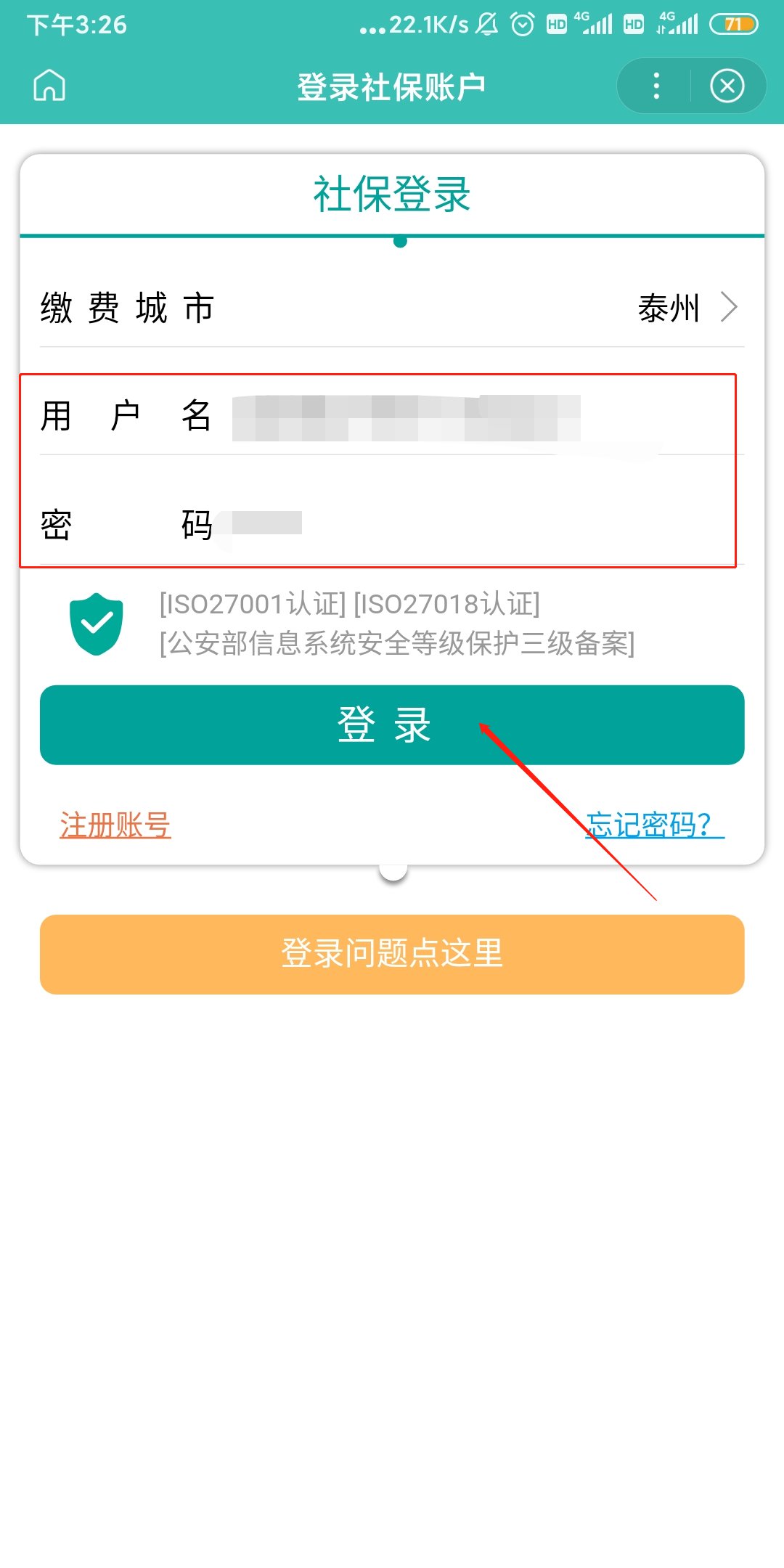Close the mini program

point(727,86)
